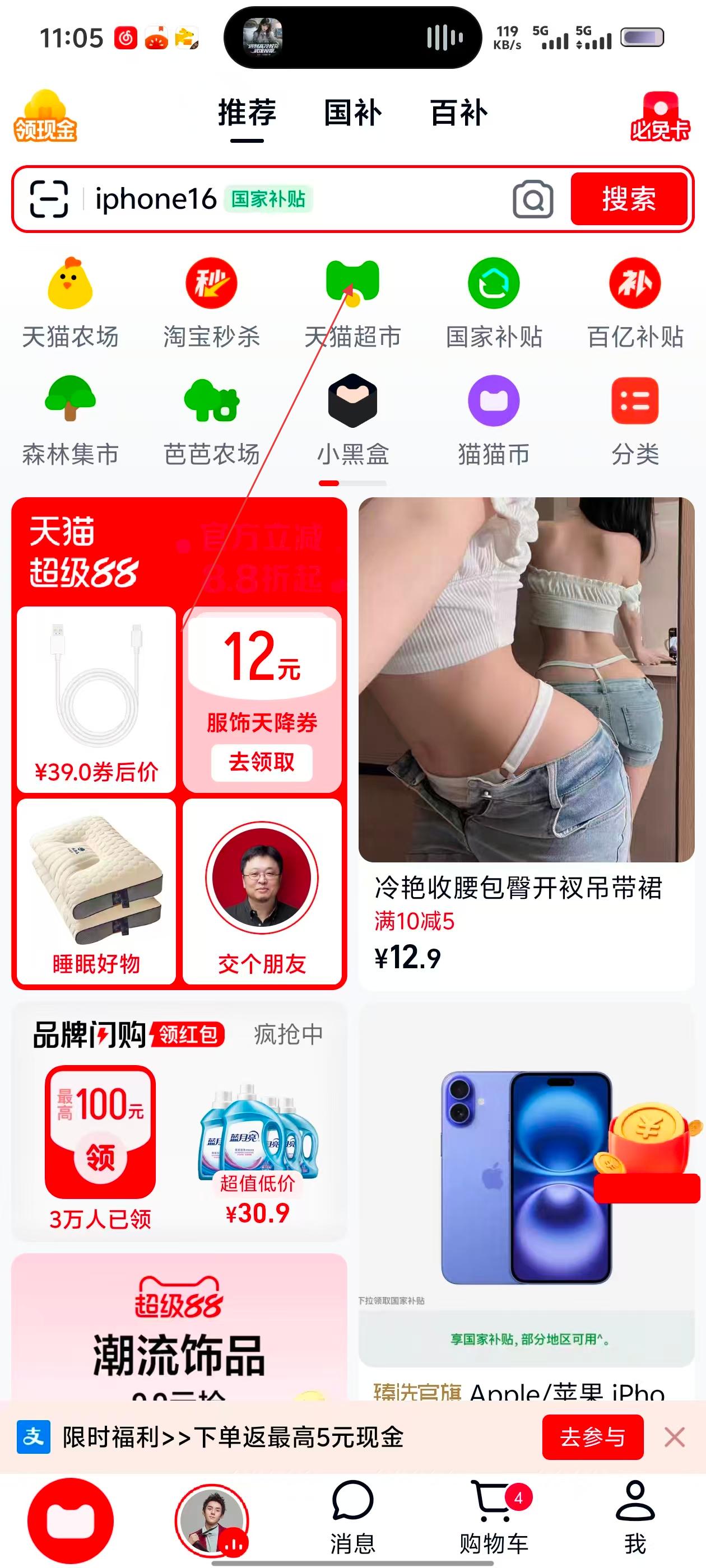Open the 领现金 cash reward icon
Screen dimensions: 706x1568
coord(46,116)
